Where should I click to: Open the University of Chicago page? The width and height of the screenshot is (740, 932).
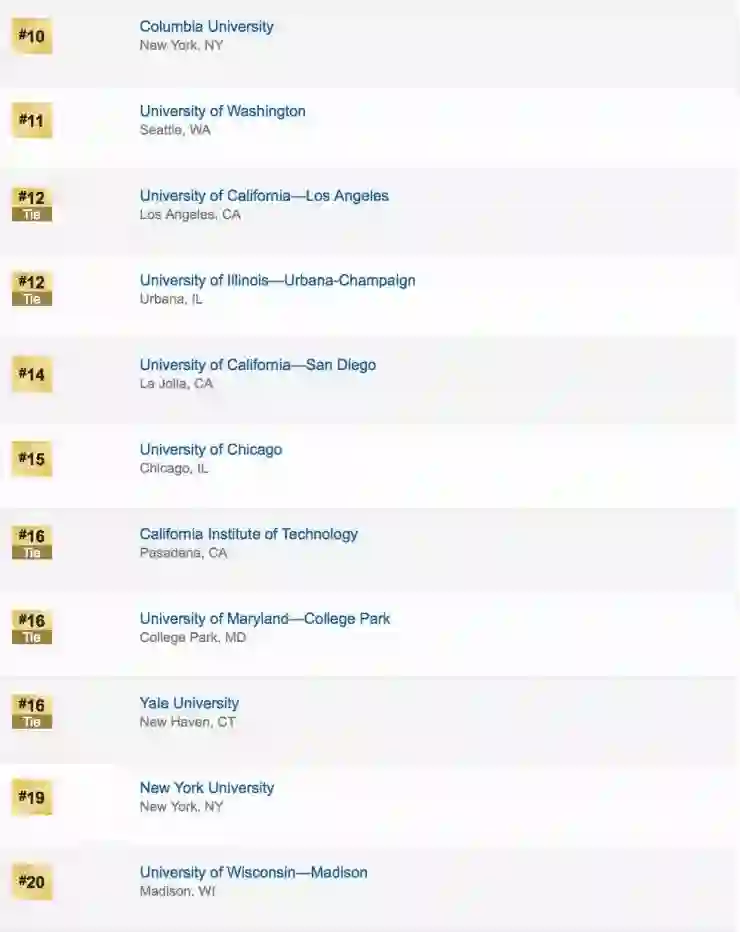(x=210, y=450)
